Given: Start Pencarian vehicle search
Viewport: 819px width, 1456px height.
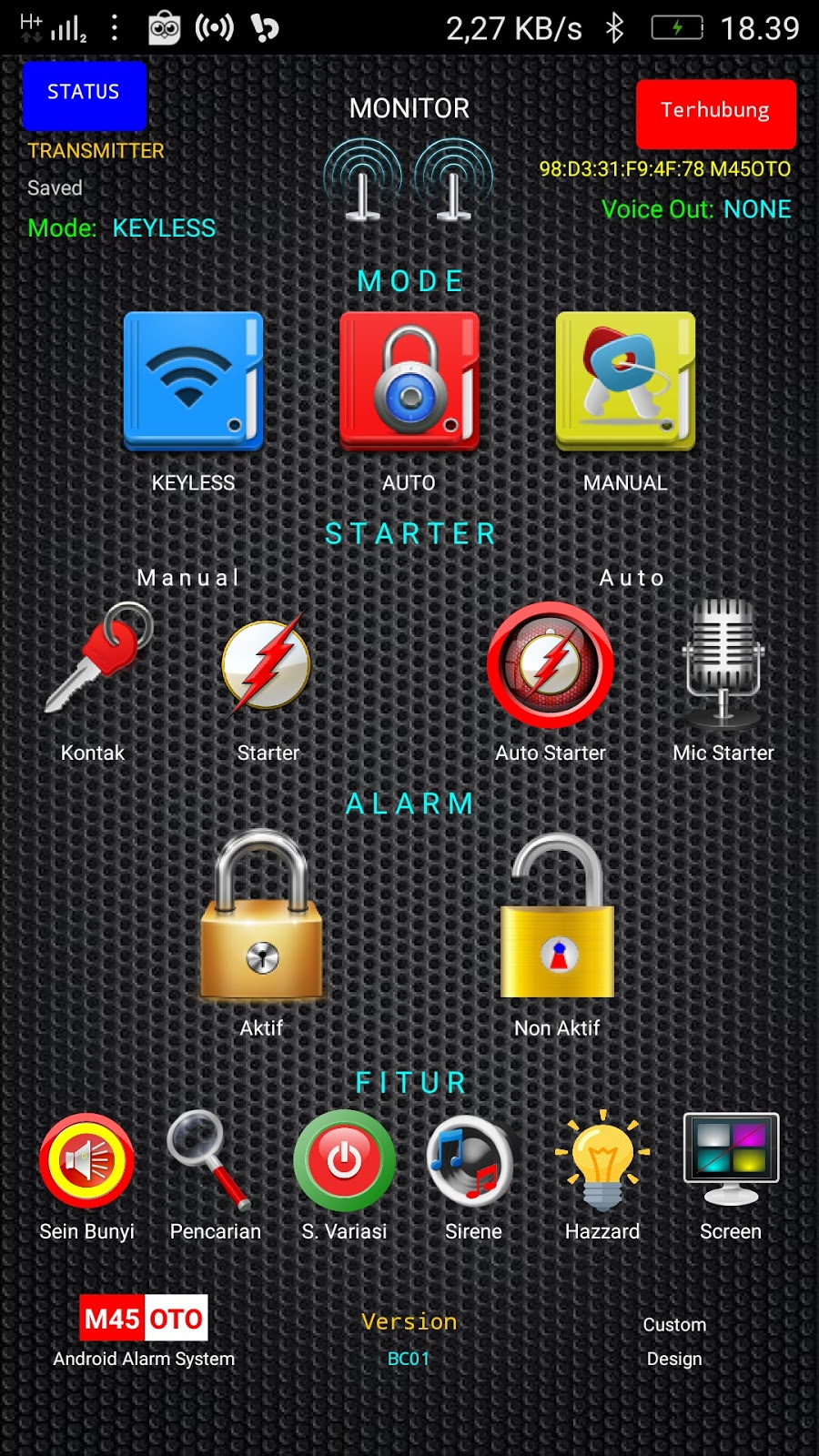Looking at the screenshot, I should 209,1160.
